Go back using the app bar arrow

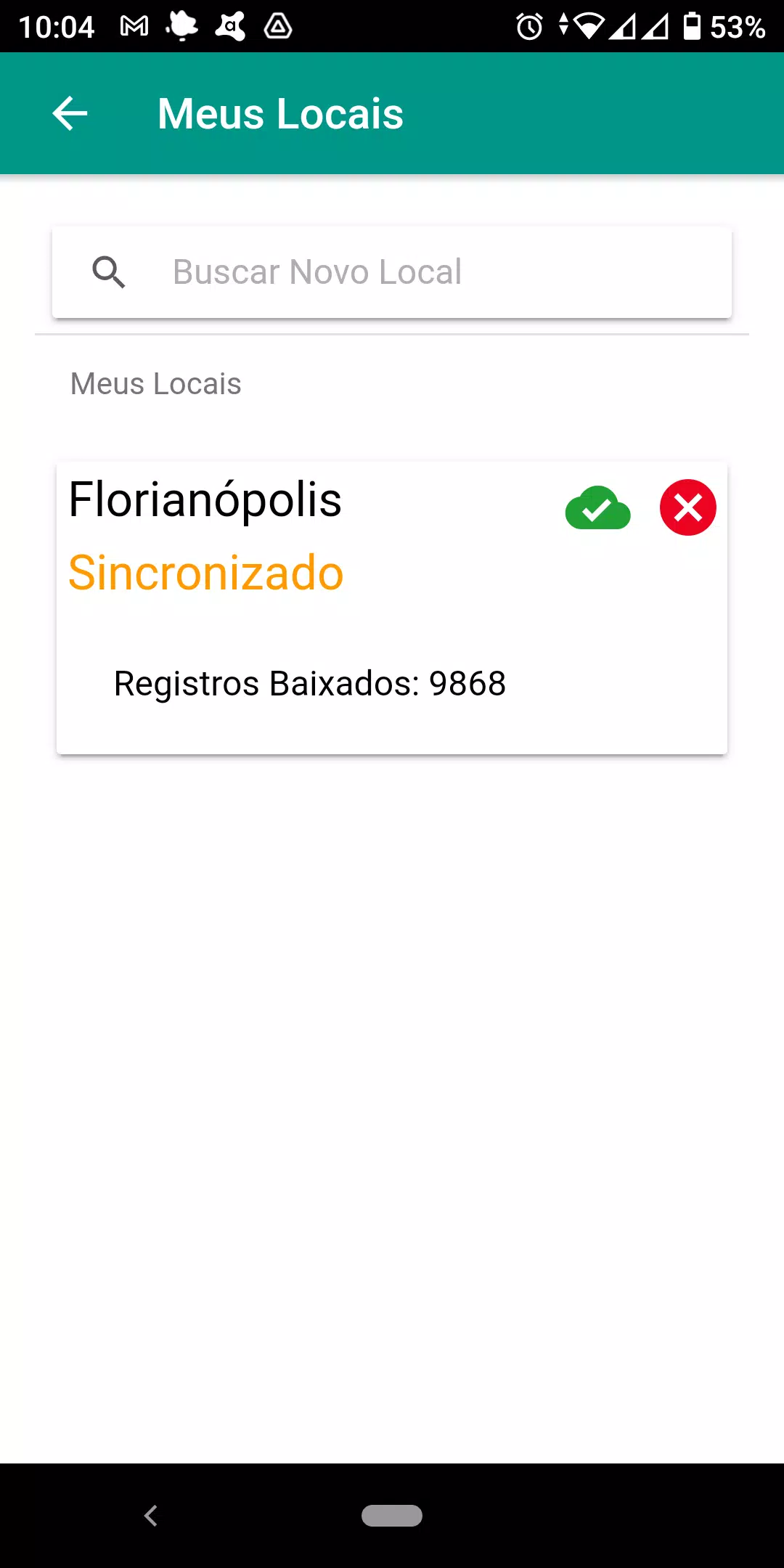pyautogui.click(x=70, y=114)
